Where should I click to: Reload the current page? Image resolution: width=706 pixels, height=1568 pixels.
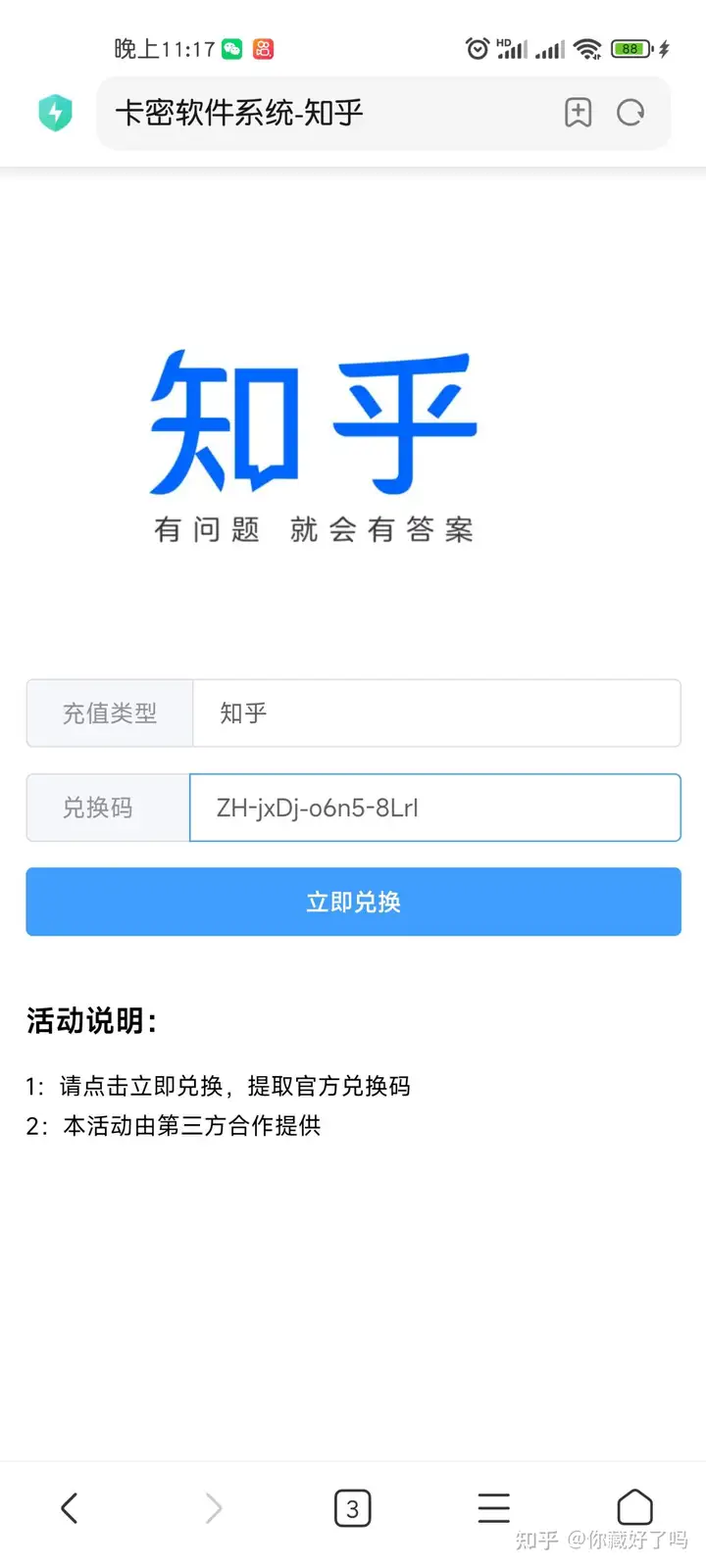click(630, 113)
